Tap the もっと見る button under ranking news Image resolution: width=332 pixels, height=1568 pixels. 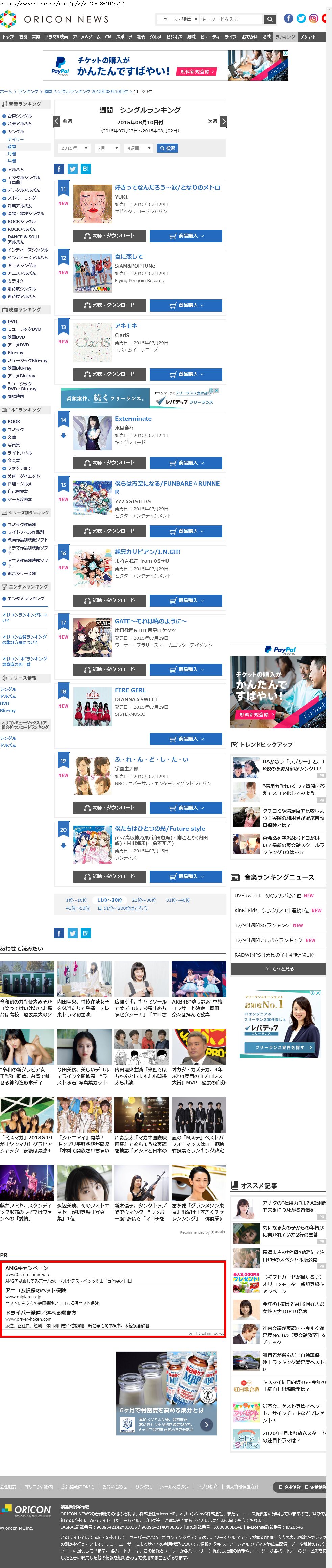pyautogui.click(x=279, y=968)
